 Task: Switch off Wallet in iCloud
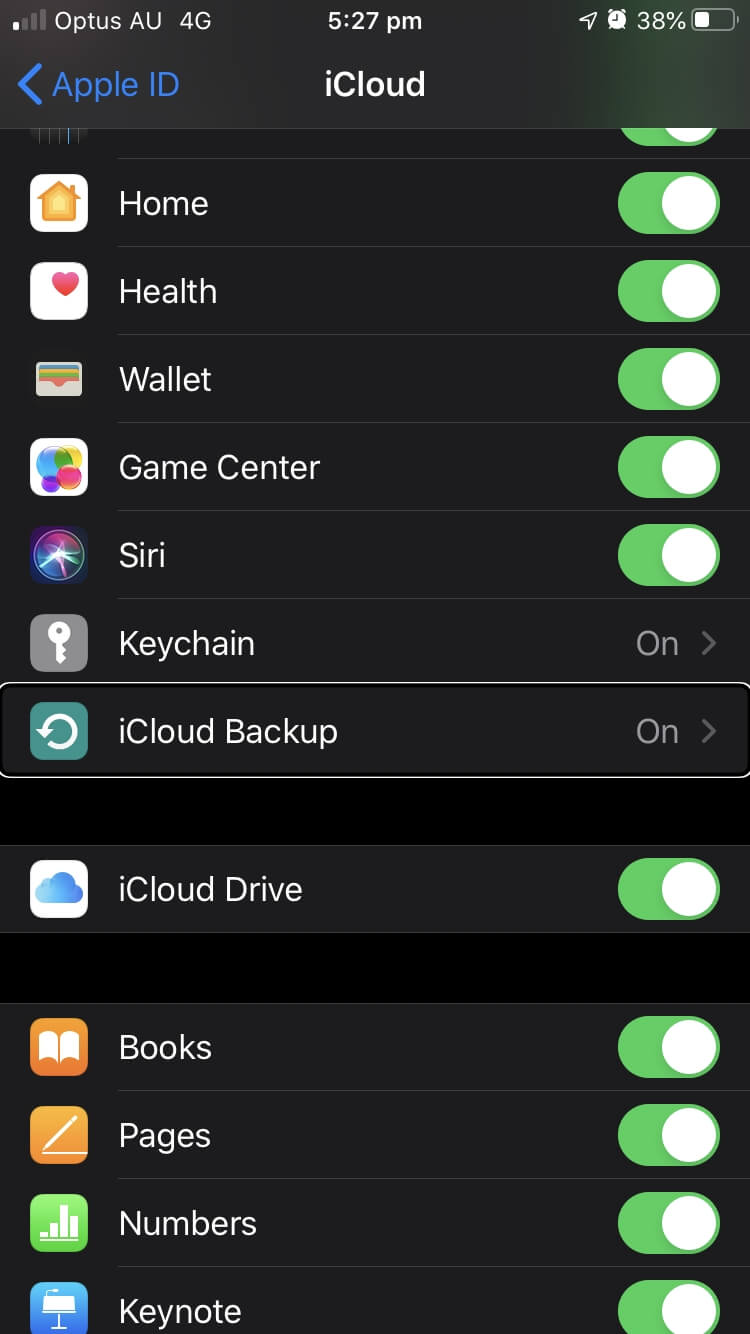(x=668, y=380)
